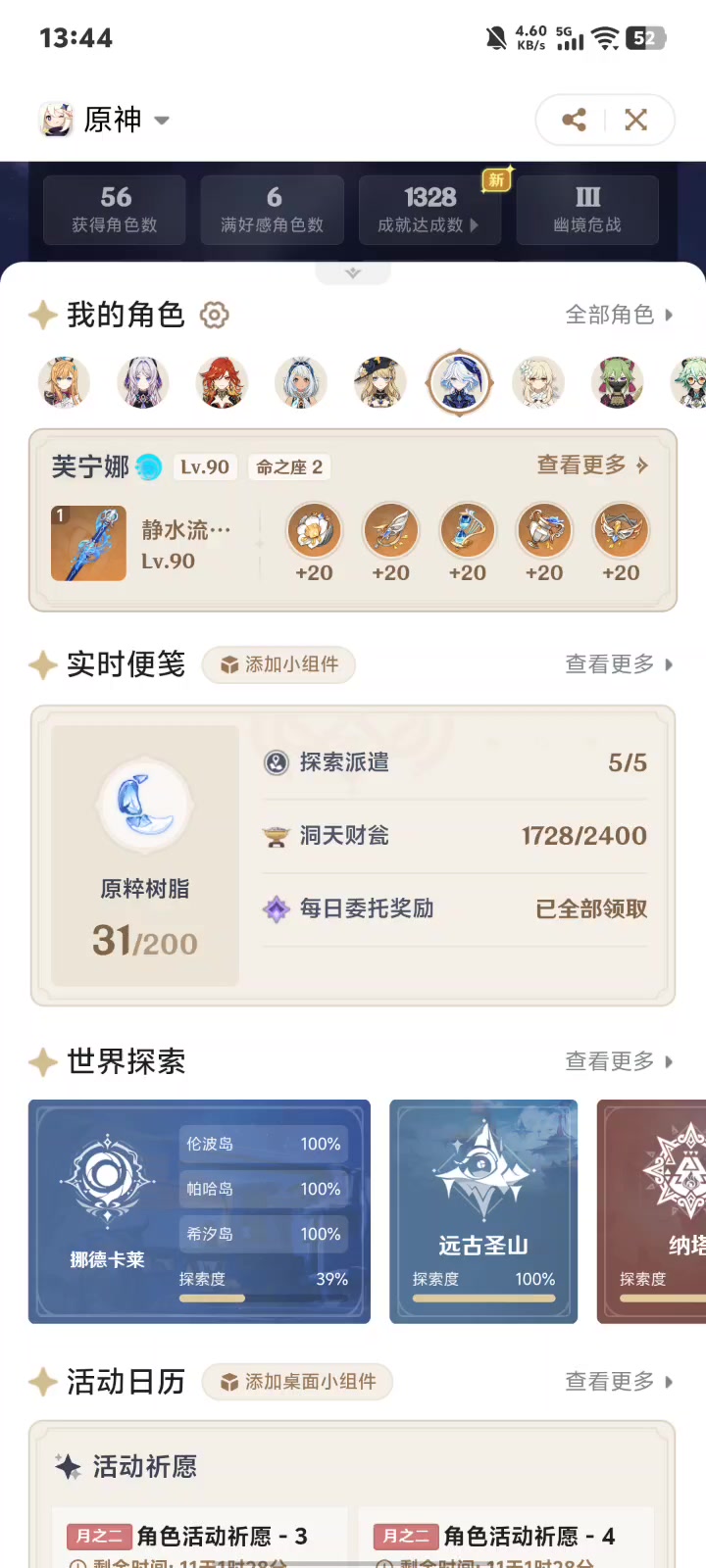This screenshot has height=1568, width=706.
Task: Tap 添加桌面小组件 next to 活动日历
Action: [297, 1382]
